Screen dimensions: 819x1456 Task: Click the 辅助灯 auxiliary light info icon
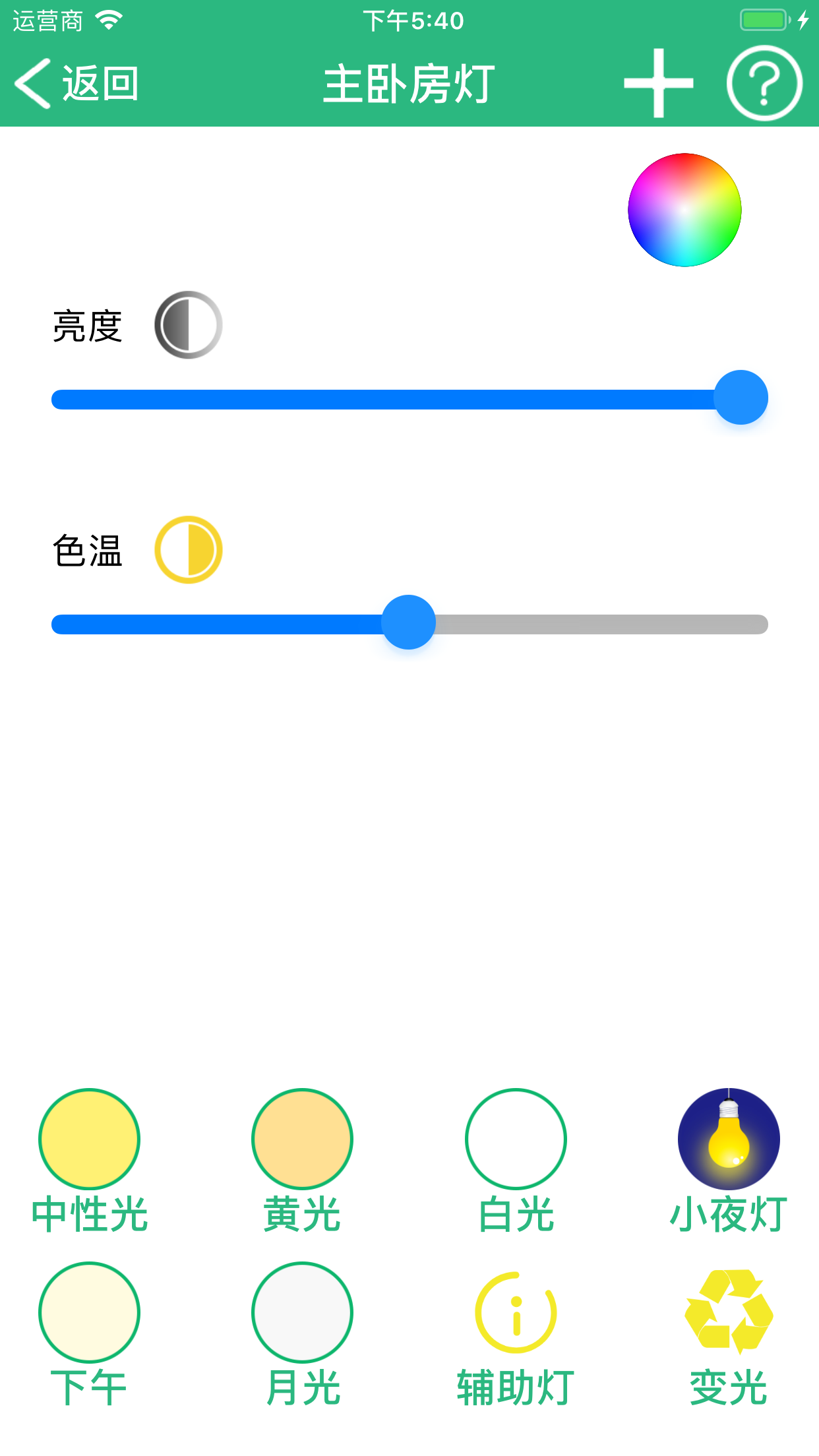pyautogui.click(x=516, y=1312)
